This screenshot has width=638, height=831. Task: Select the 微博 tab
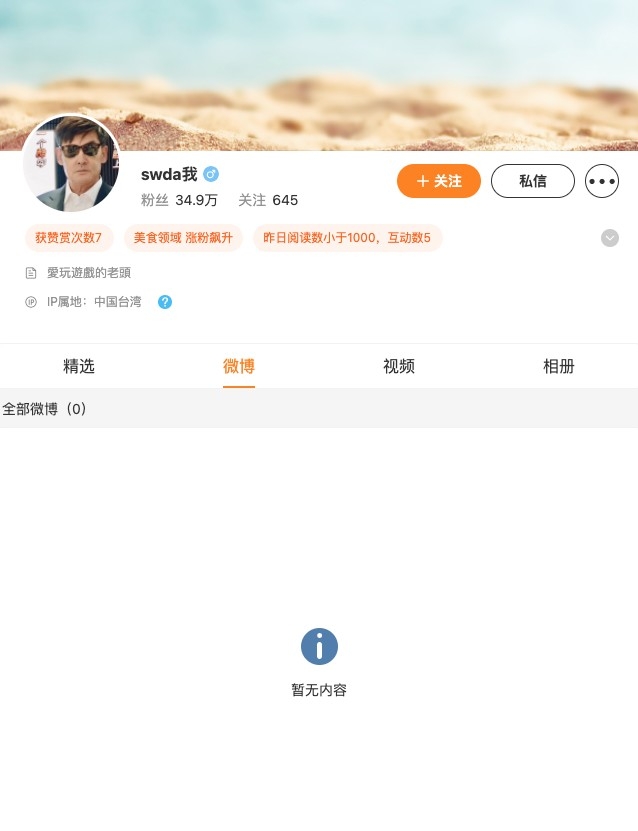(x=239, y=366)
